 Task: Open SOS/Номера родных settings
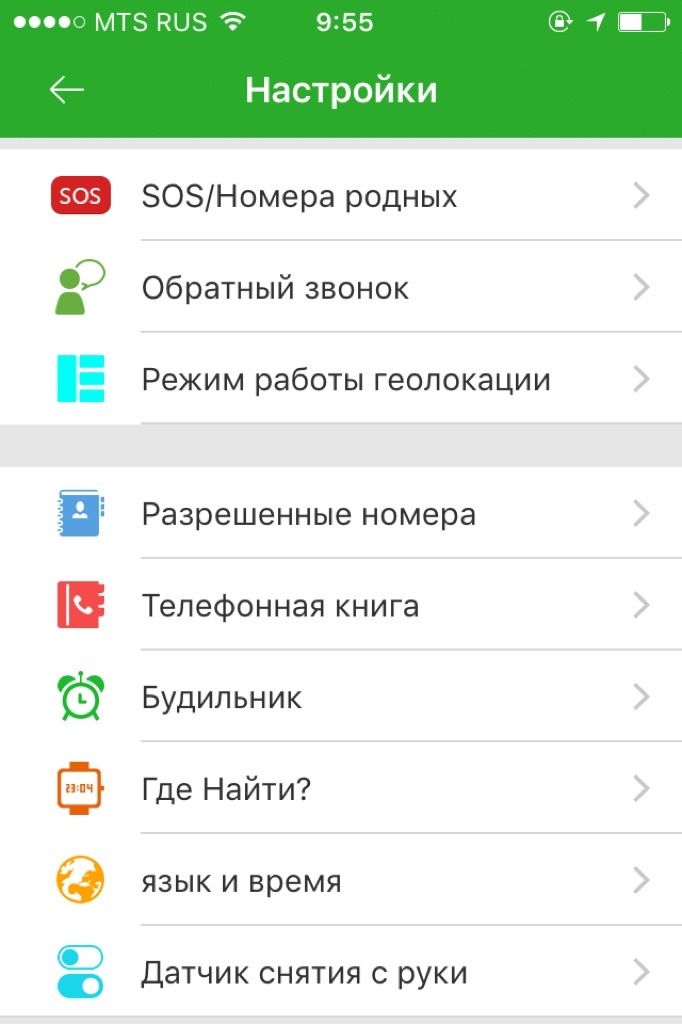pos(340,196)
